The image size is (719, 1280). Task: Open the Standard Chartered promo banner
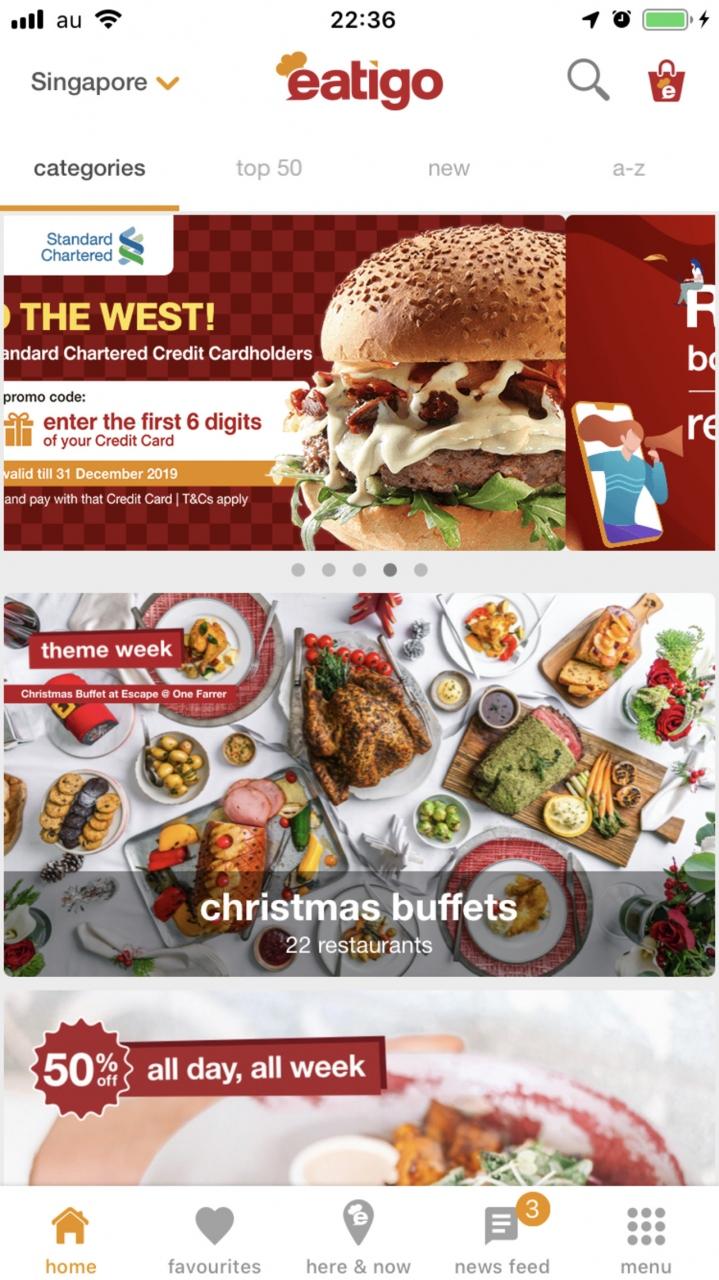[x=284, y=382]
